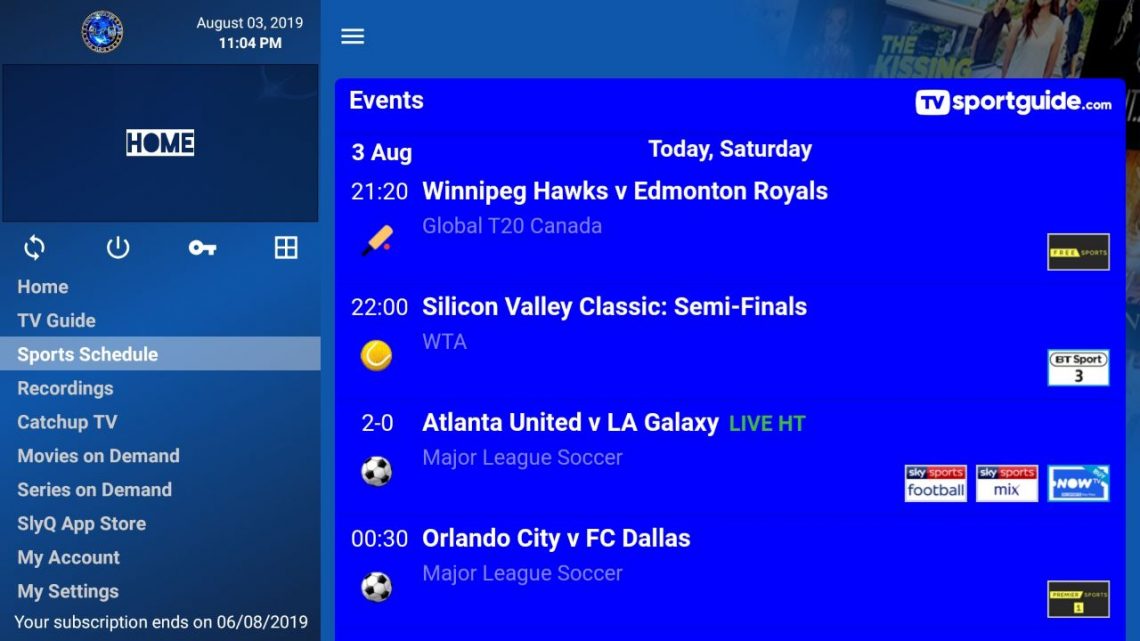The width and height of the screenshot is (1140, 641).
Task: Go to Home in sidebar
Action: pyautogui.click(x=43, y=287)
